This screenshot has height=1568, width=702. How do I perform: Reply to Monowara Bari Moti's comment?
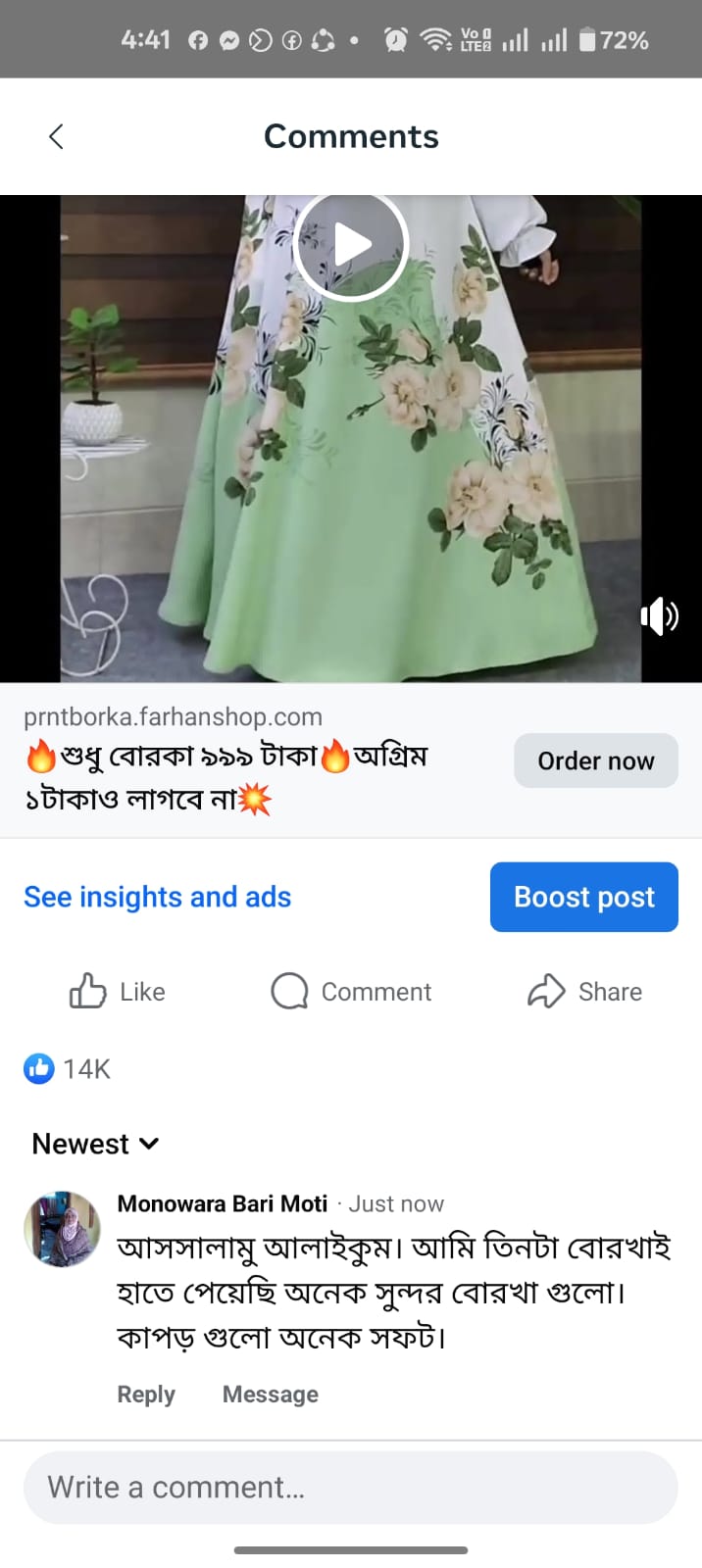146,1395
